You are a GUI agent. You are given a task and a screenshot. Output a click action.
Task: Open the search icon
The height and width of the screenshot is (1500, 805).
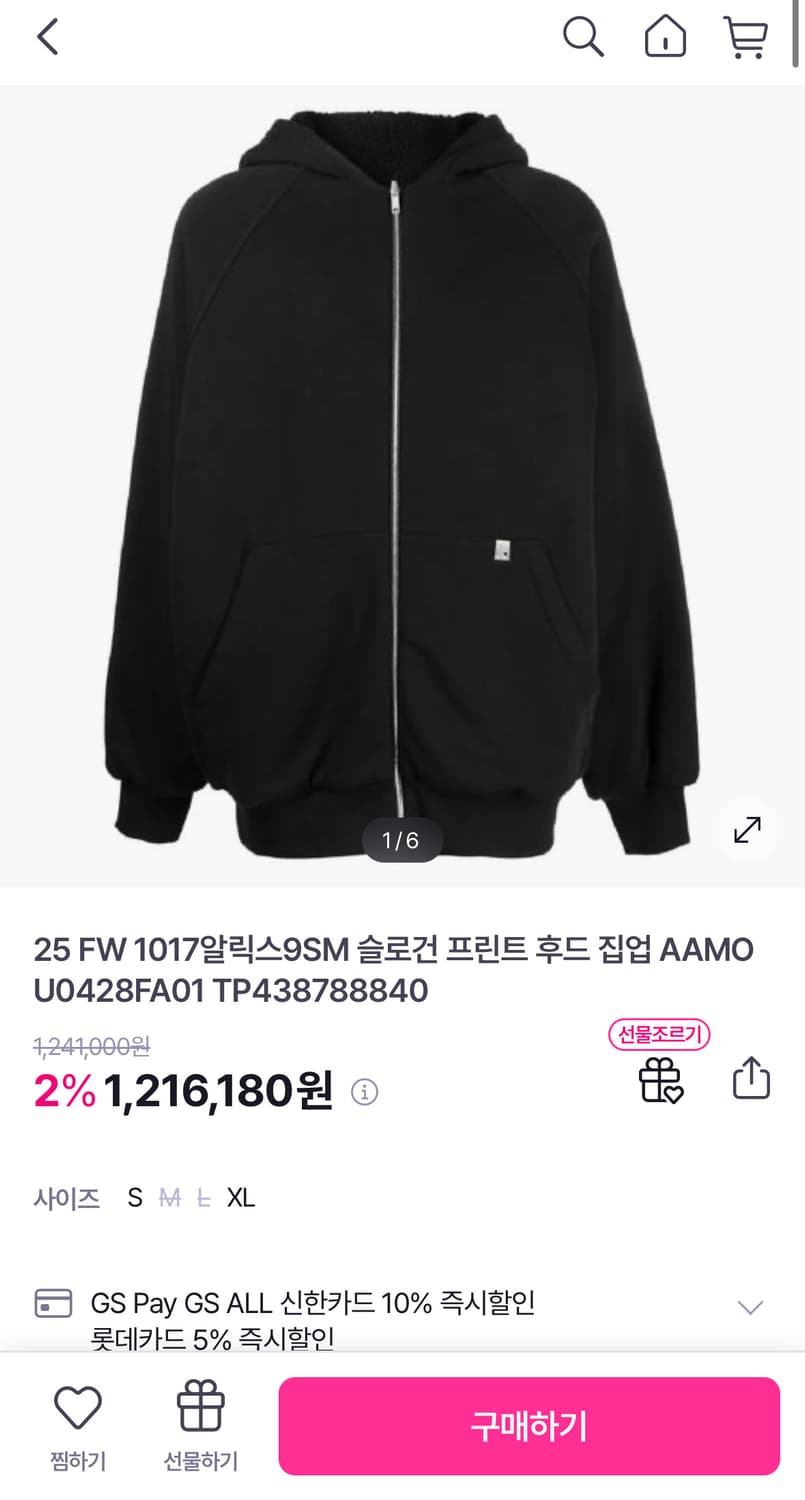click(583, 37)
